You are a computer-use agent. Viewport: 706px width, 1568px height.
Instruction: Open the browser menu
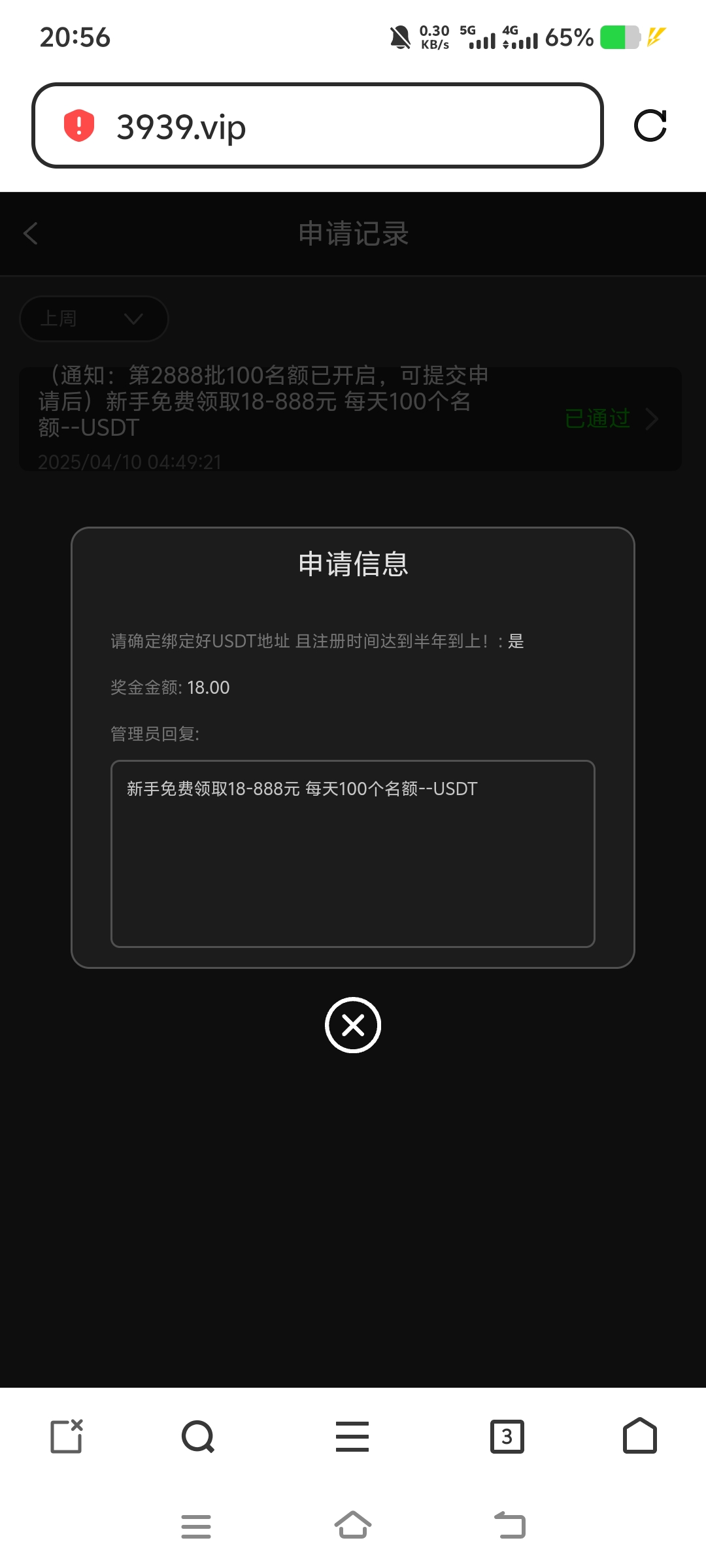tap(352, 1437)
